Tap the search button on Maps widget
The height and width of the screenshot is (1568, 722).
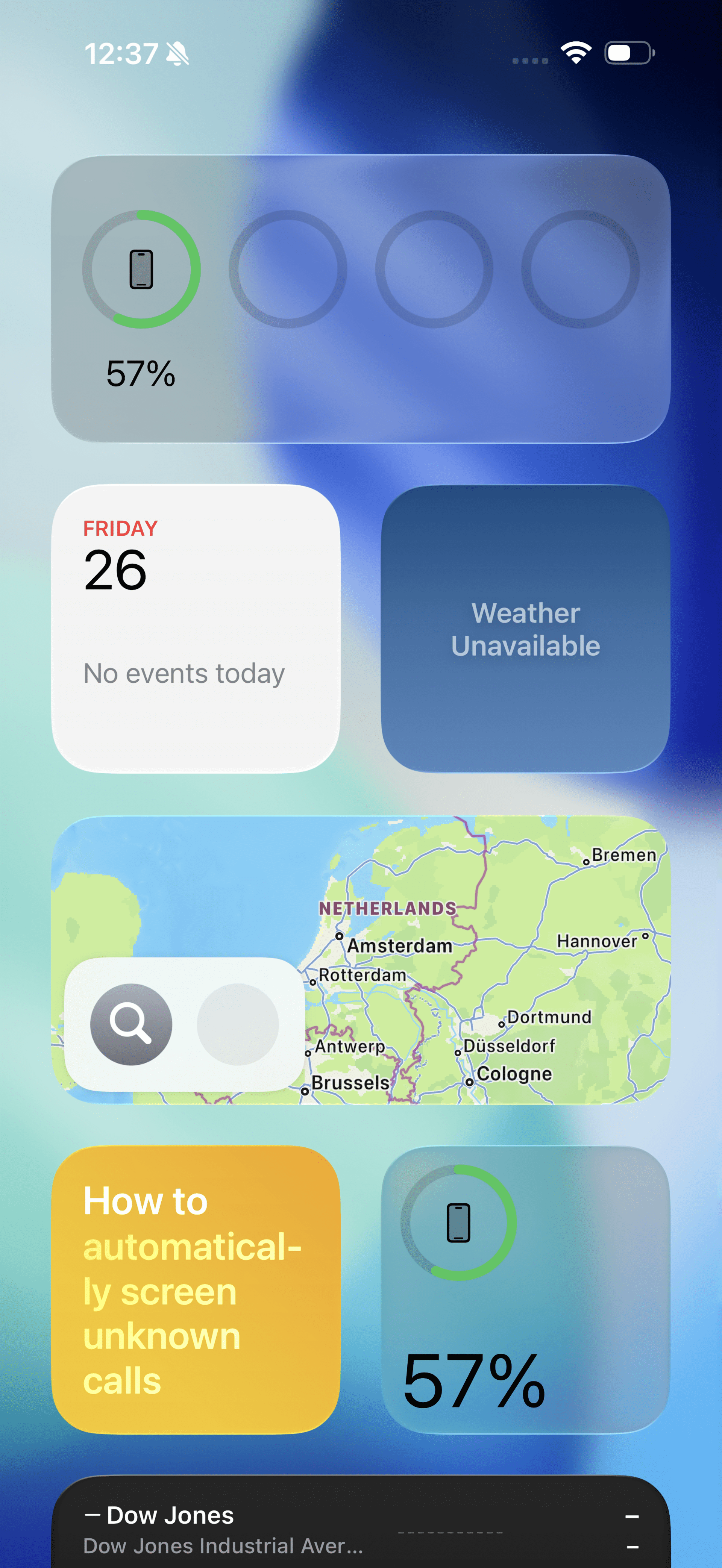click(131, 1024)
